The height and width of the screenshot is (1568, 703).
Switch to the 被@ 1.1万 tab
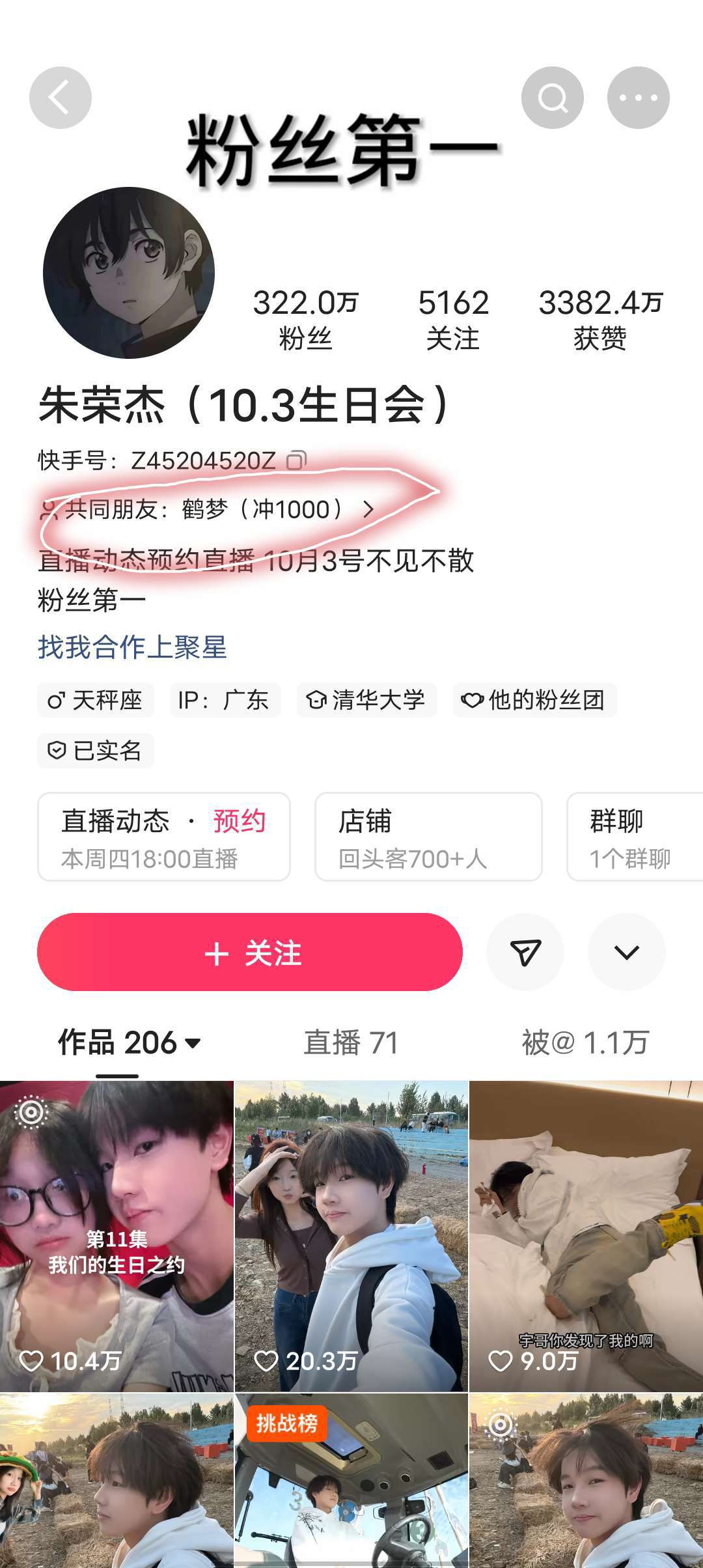tap(585, 1043)
